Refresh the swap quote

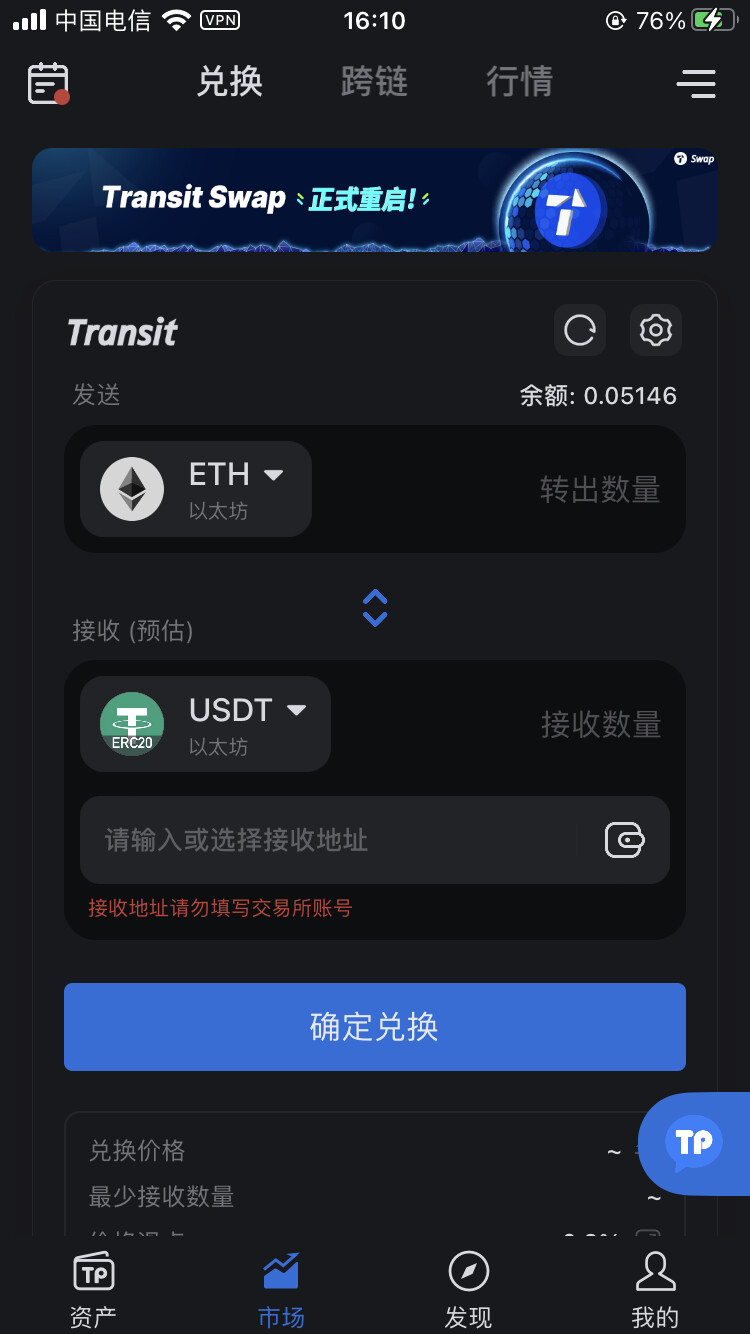point(580,330)
